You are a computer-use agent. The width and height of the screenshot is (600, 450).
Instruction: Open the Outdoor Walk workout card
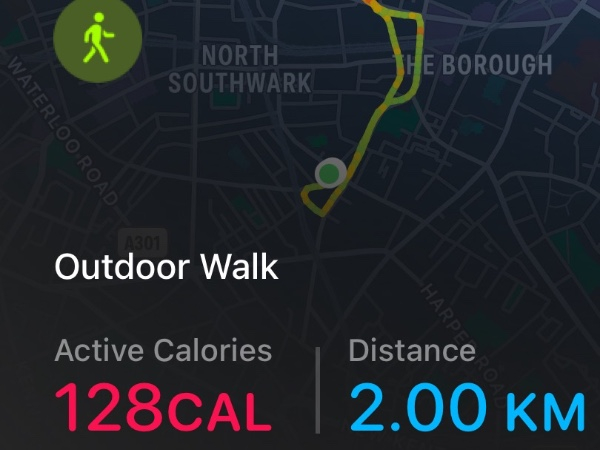(x=166, y=268)
